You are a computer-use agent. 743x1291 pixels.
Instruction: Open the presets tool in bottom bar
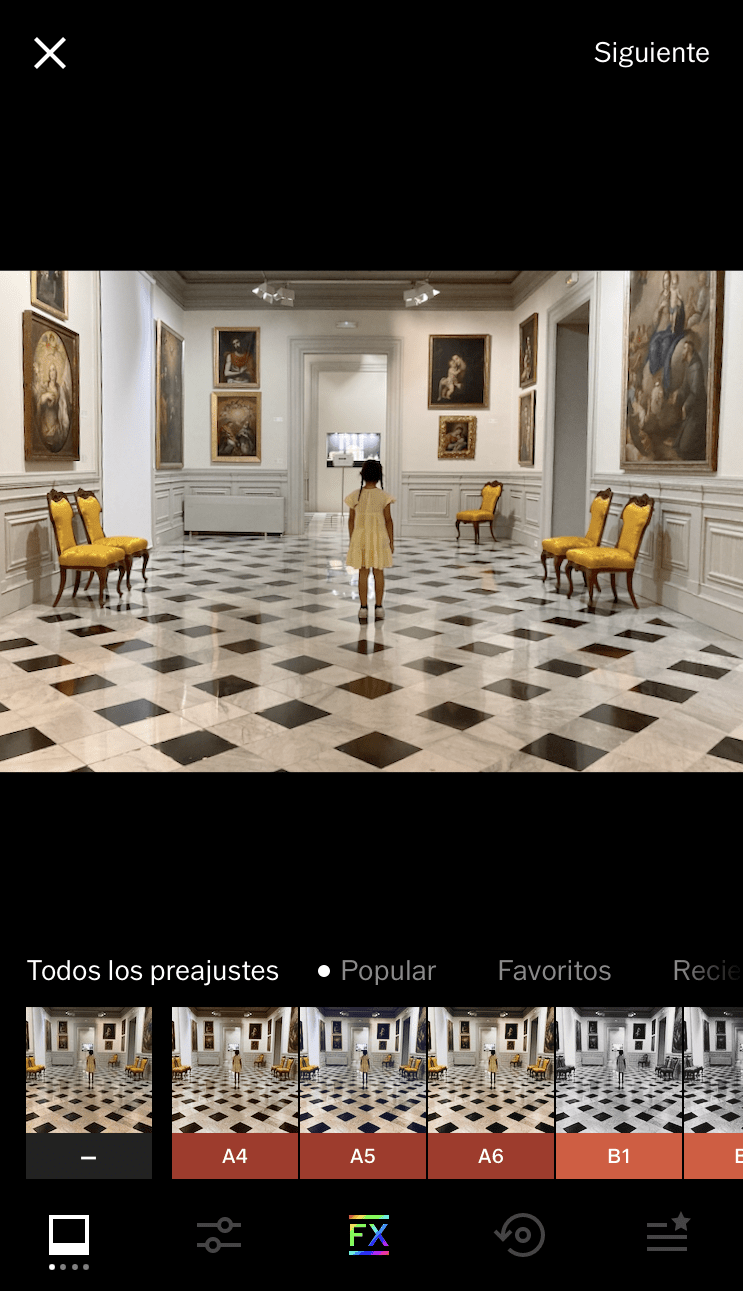(69, 1236)
